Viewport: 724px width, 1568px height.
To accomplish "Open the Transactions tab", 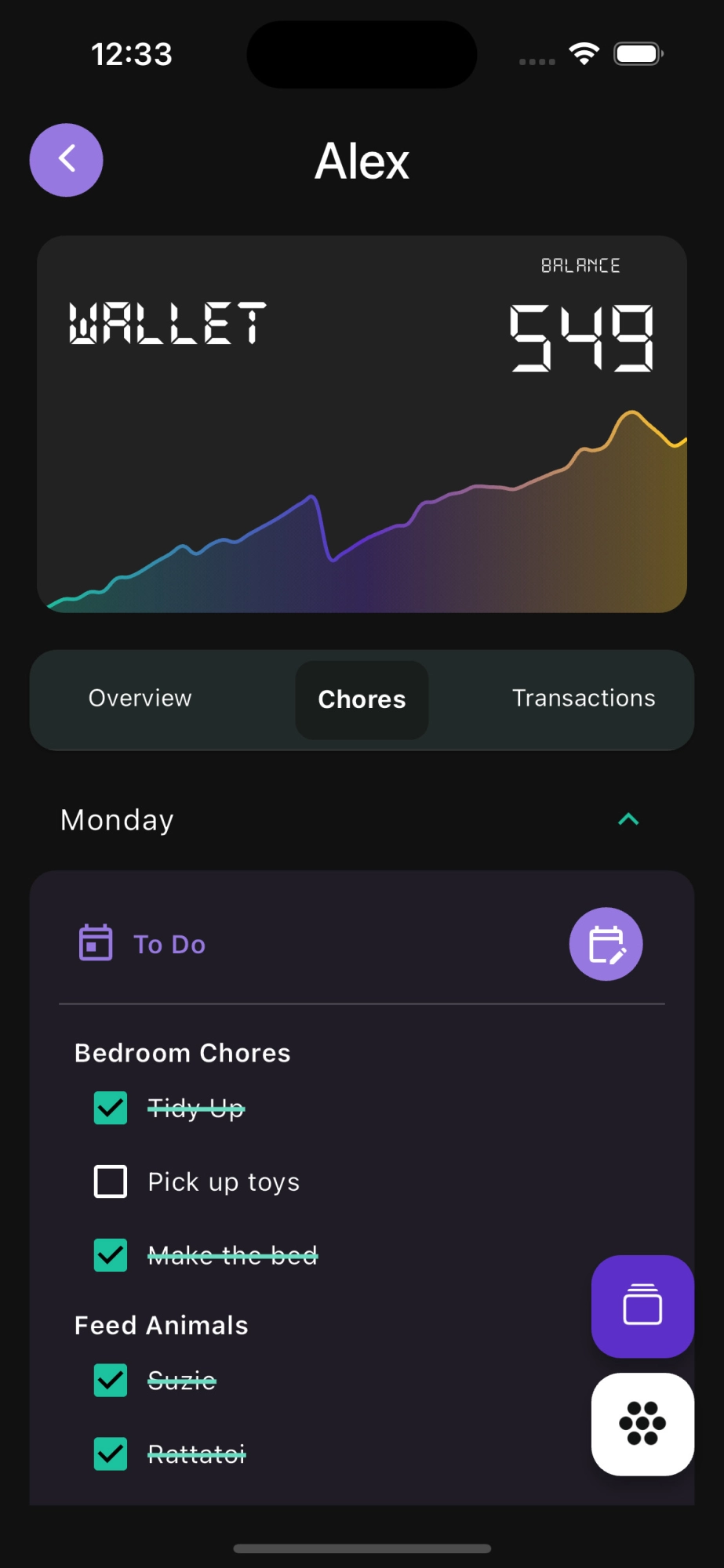I will pyautogui.click(x=584, y=699).
